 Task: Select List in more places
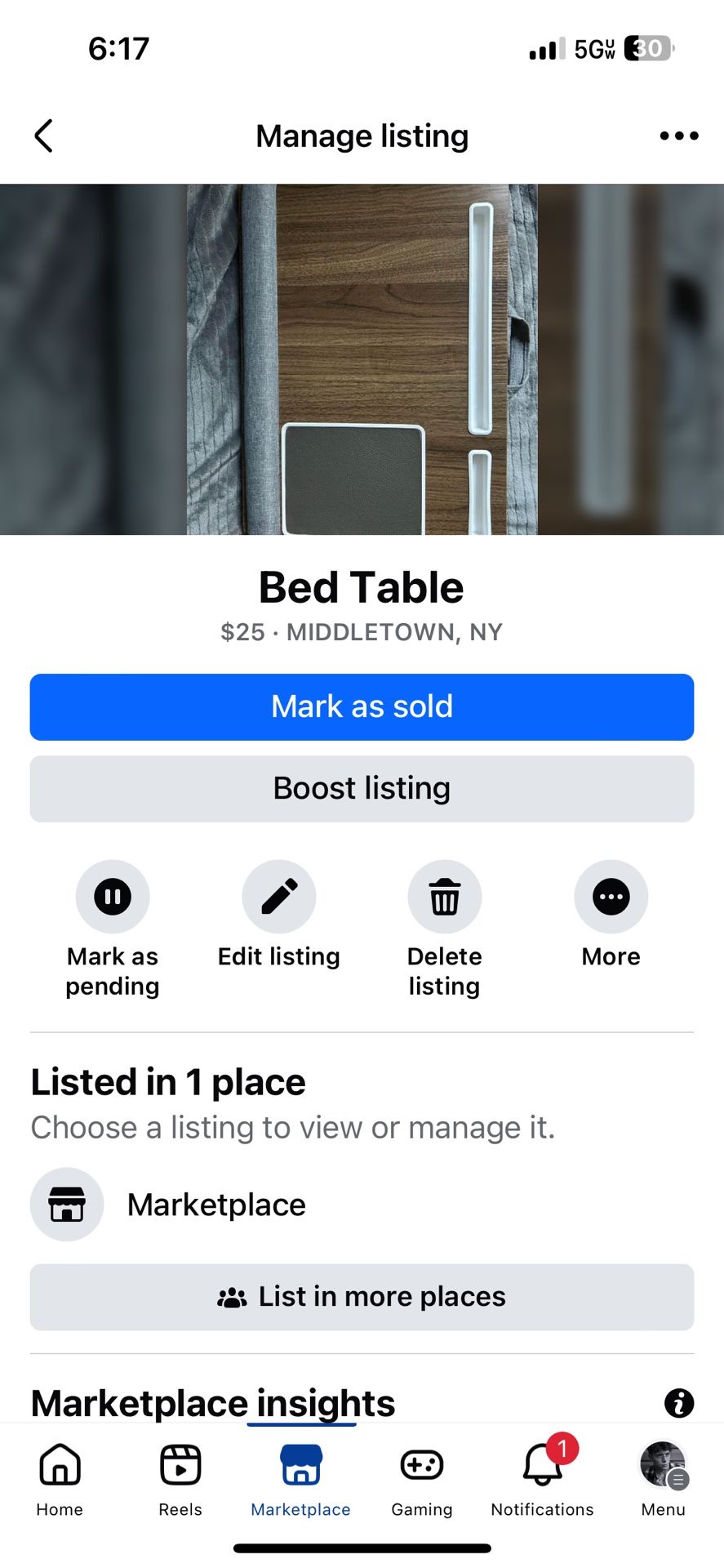(x=362, y=1296)
